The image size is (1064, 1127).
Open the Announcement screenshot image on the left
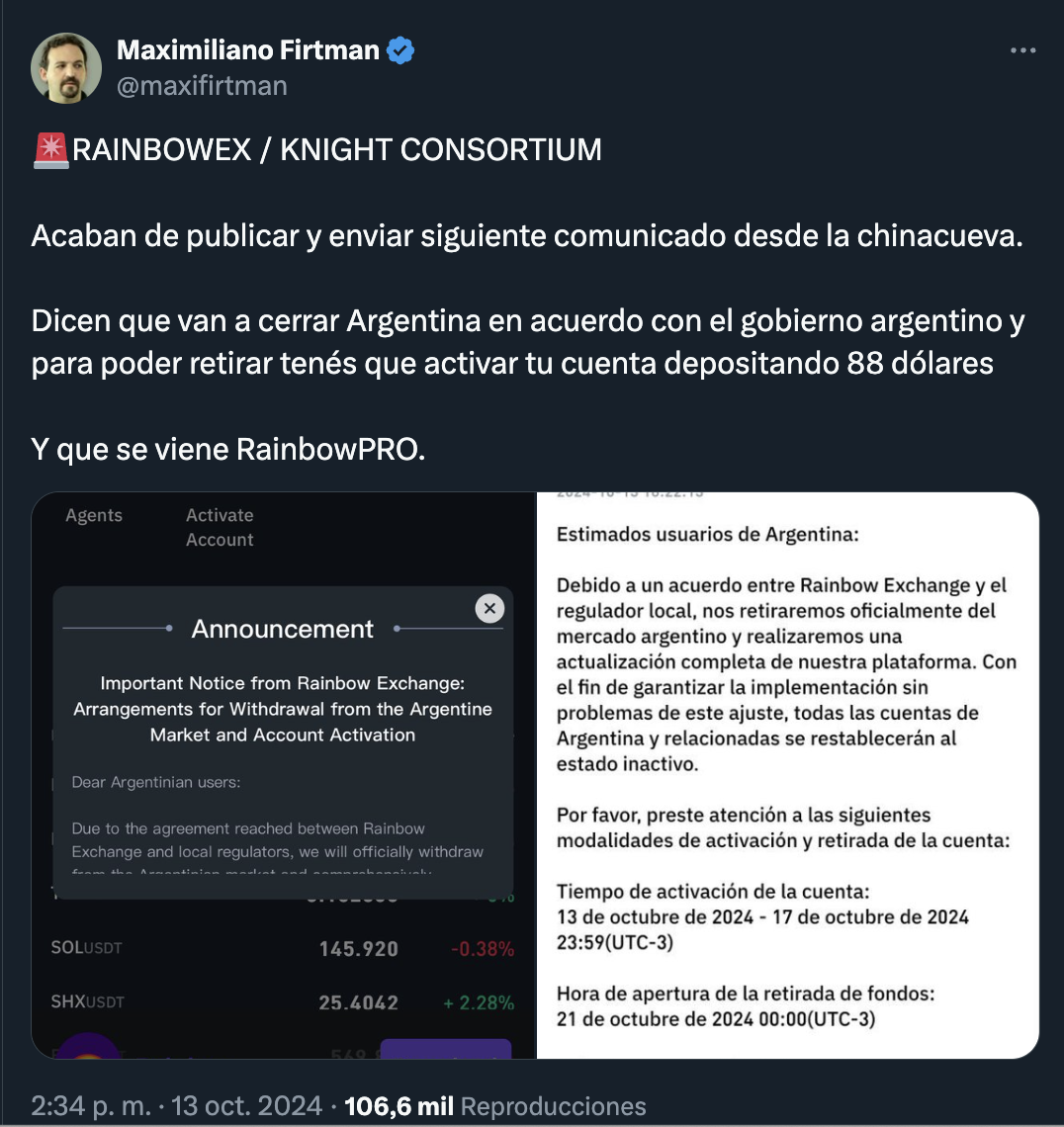[283, 775]
